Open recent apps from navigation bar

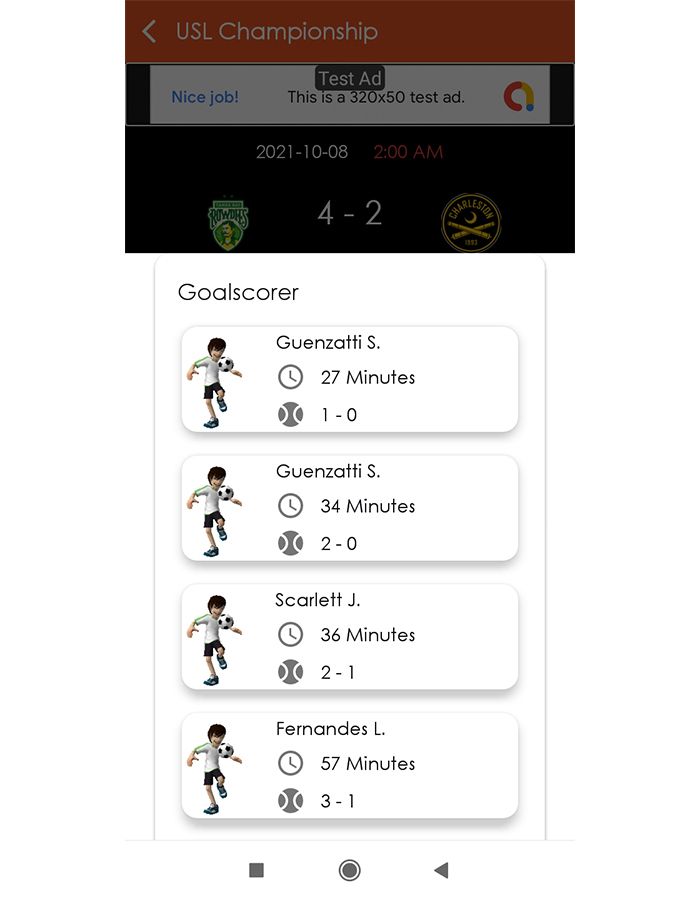click(256, 870)
